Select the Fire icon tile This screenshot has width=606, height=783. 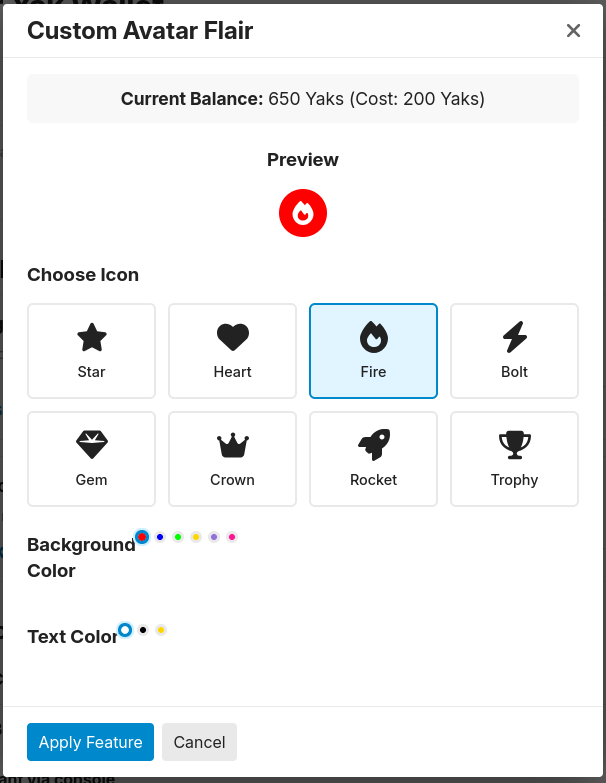click(373, 351)
